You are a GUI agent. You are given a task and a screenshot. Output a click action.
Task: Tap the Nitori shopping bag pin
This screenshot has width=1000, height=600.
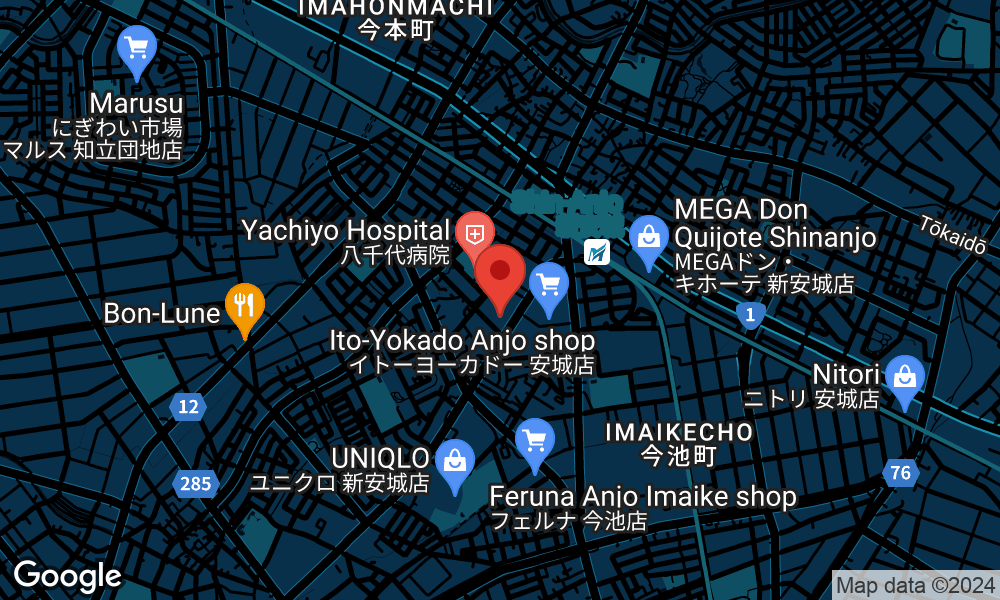point(904,383)
